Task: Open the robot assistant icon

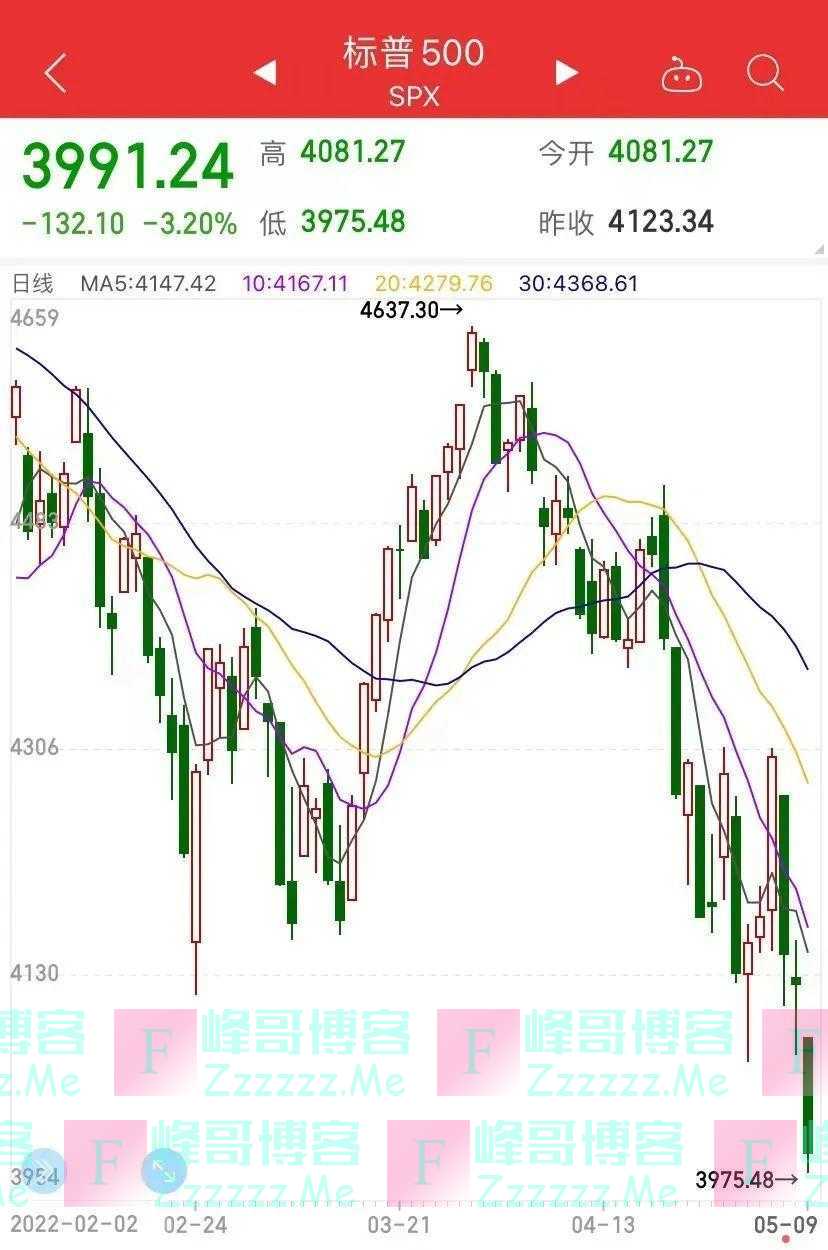Action: click(x=681, y=74)
